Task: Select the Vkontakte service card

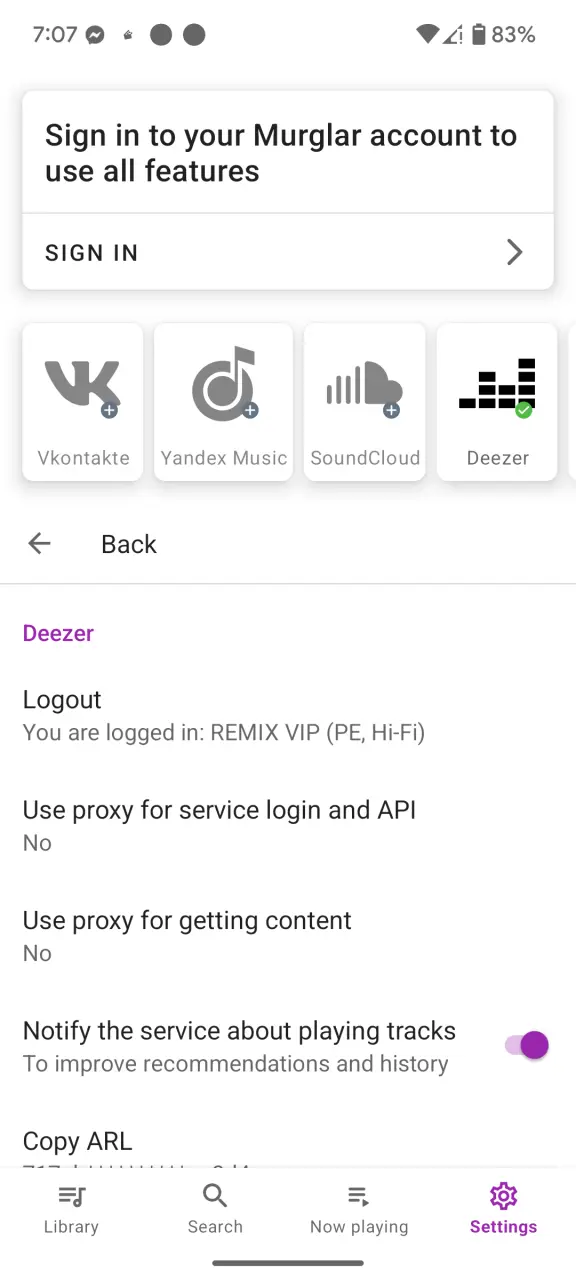Action: tap(83, 402)
